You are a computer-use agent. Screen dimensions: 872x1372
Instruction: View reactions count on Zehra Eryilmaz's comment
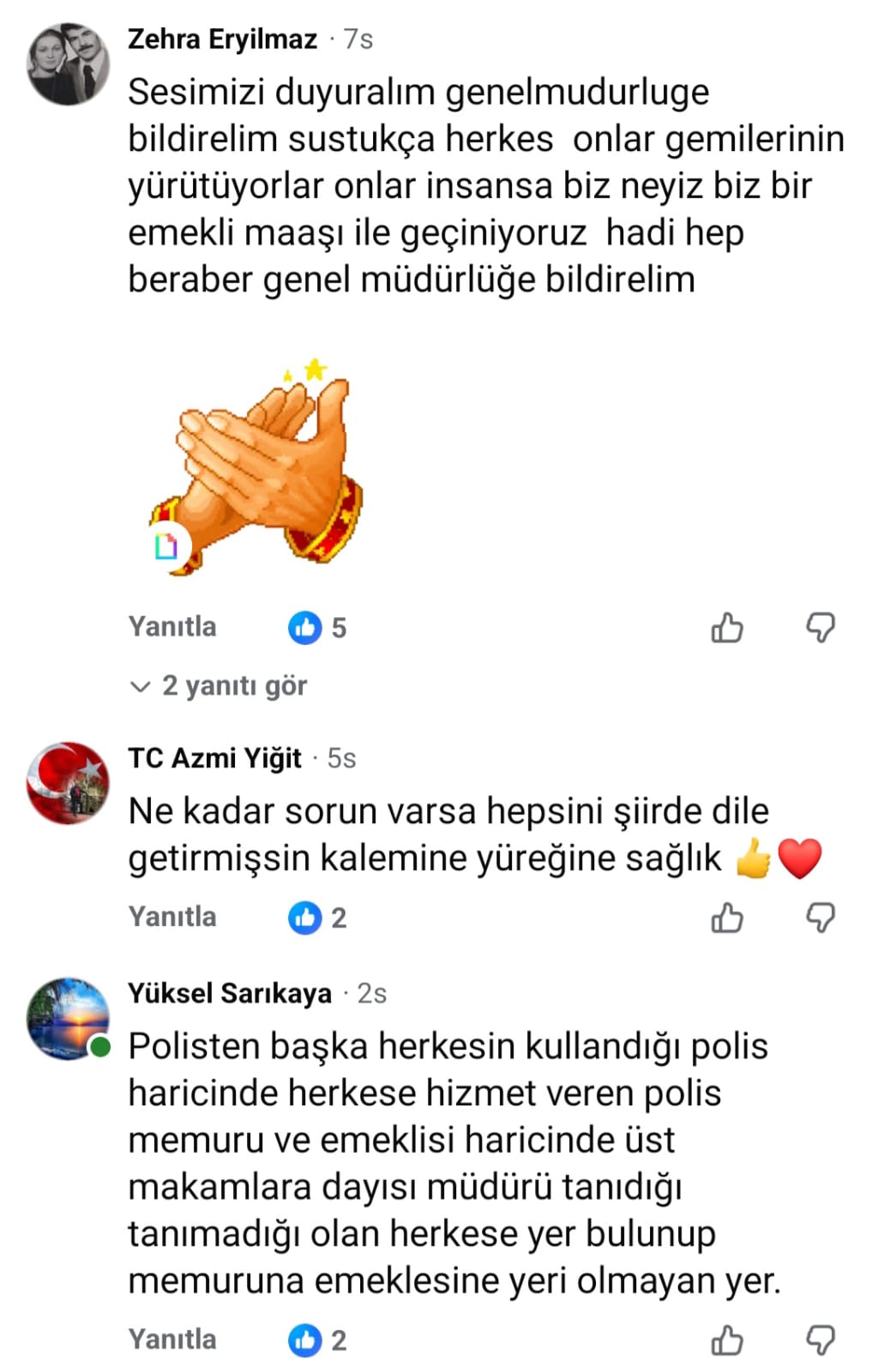point(317,628)
